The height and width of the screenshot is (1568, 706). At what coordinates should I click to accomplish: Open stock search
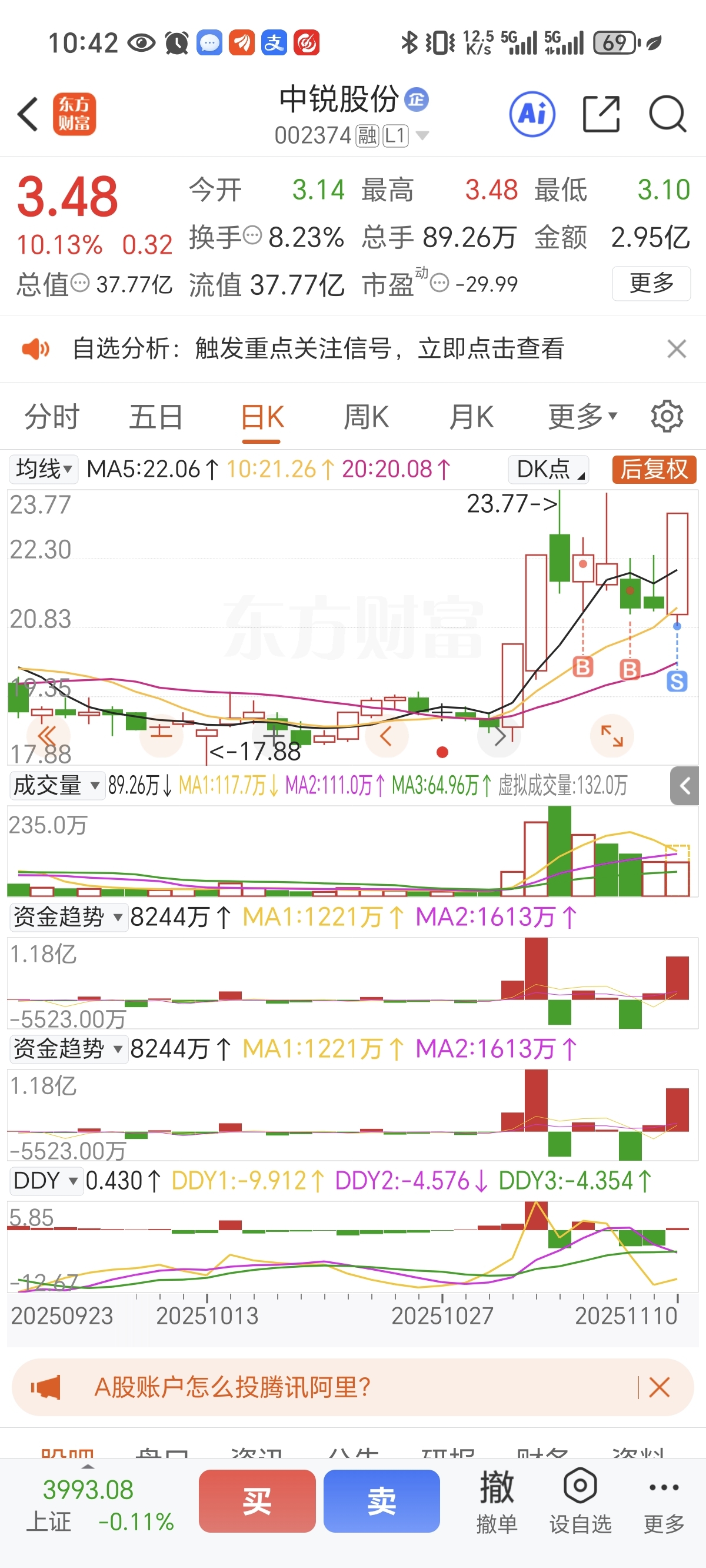pos(667,114)
